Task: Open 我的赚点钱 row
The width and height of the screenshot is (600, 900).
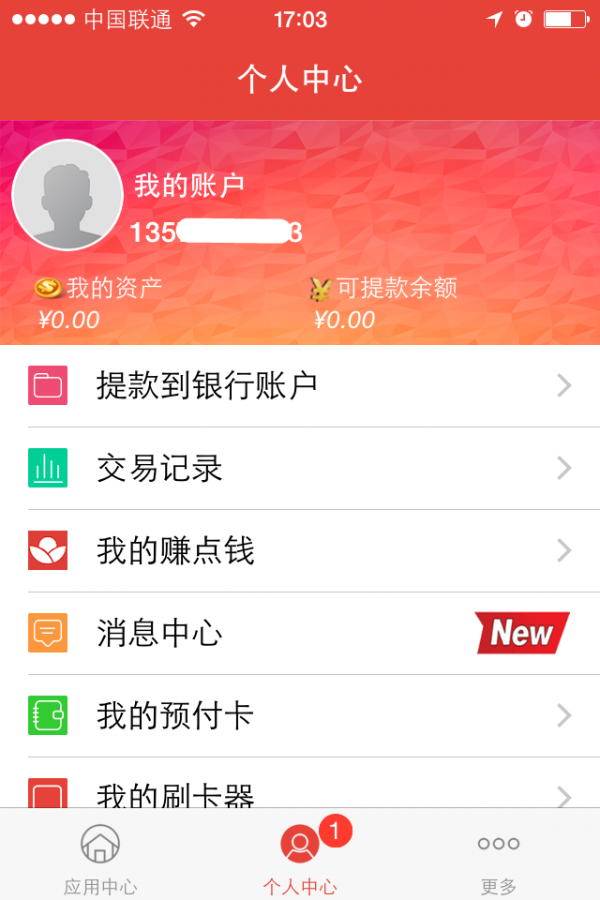Action: [300, 551]
